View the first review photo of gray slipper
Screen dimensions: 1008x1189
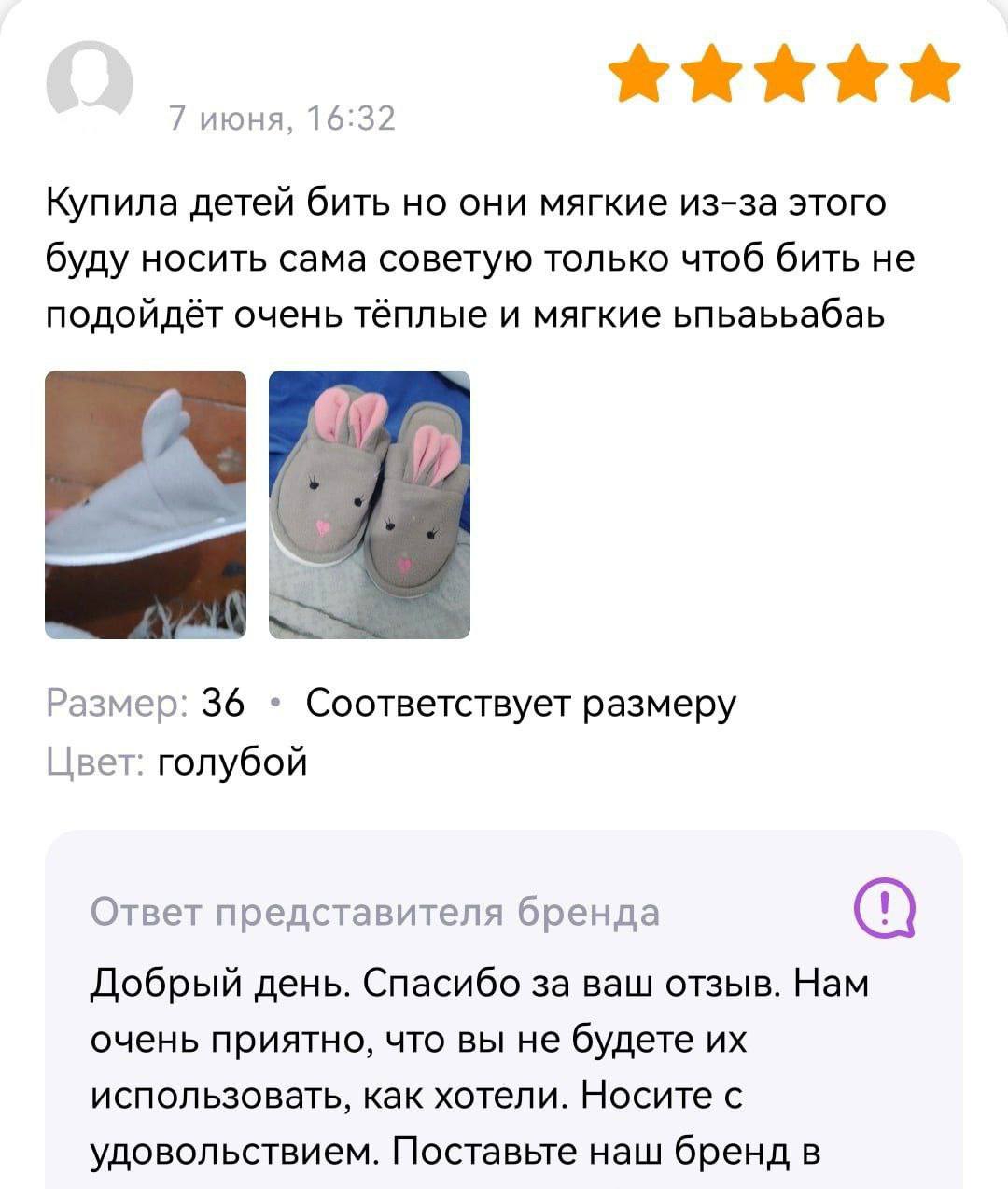point(146,505)
